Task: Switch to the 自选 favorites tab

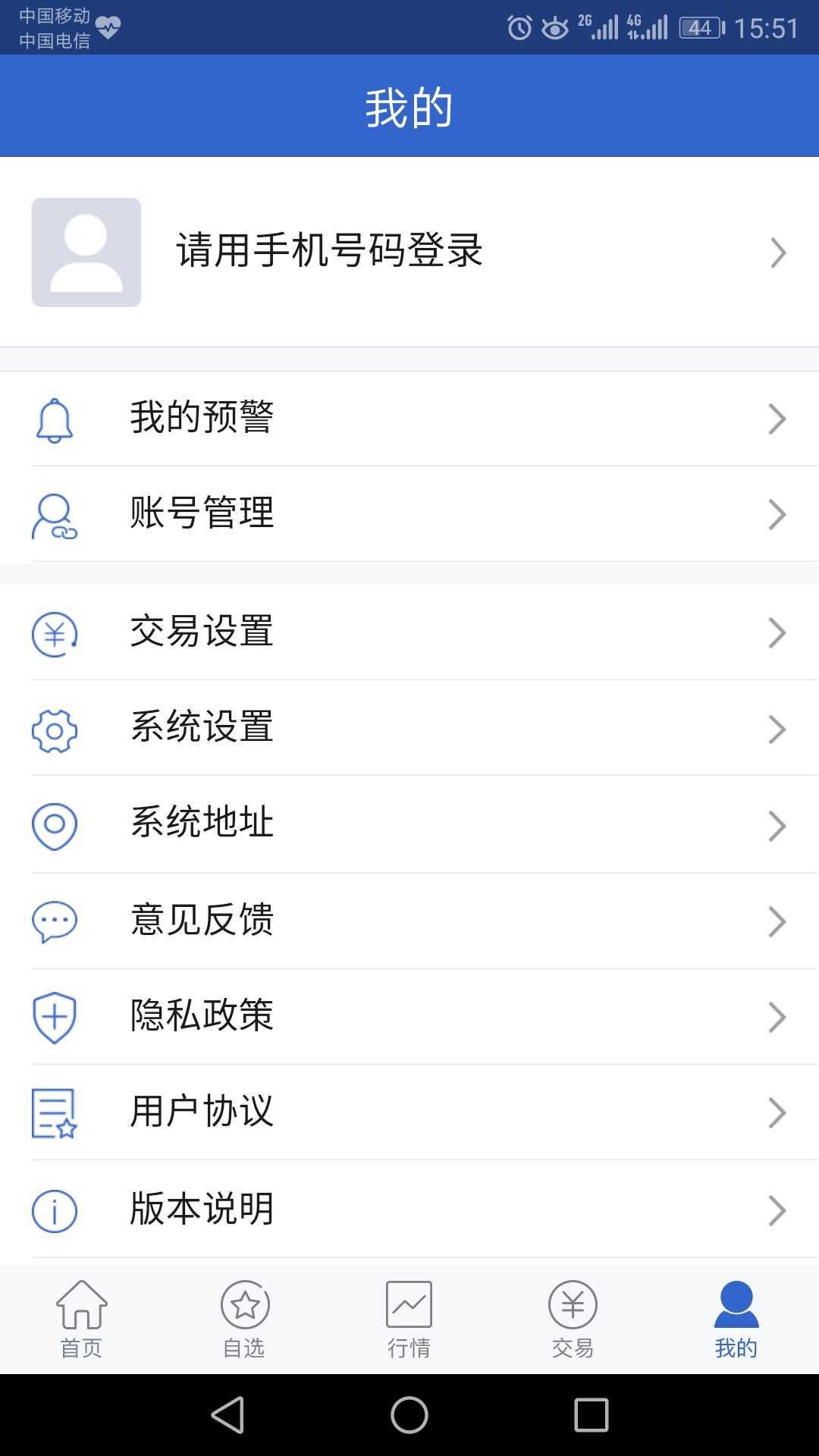Action: [x=245, y=1319]
